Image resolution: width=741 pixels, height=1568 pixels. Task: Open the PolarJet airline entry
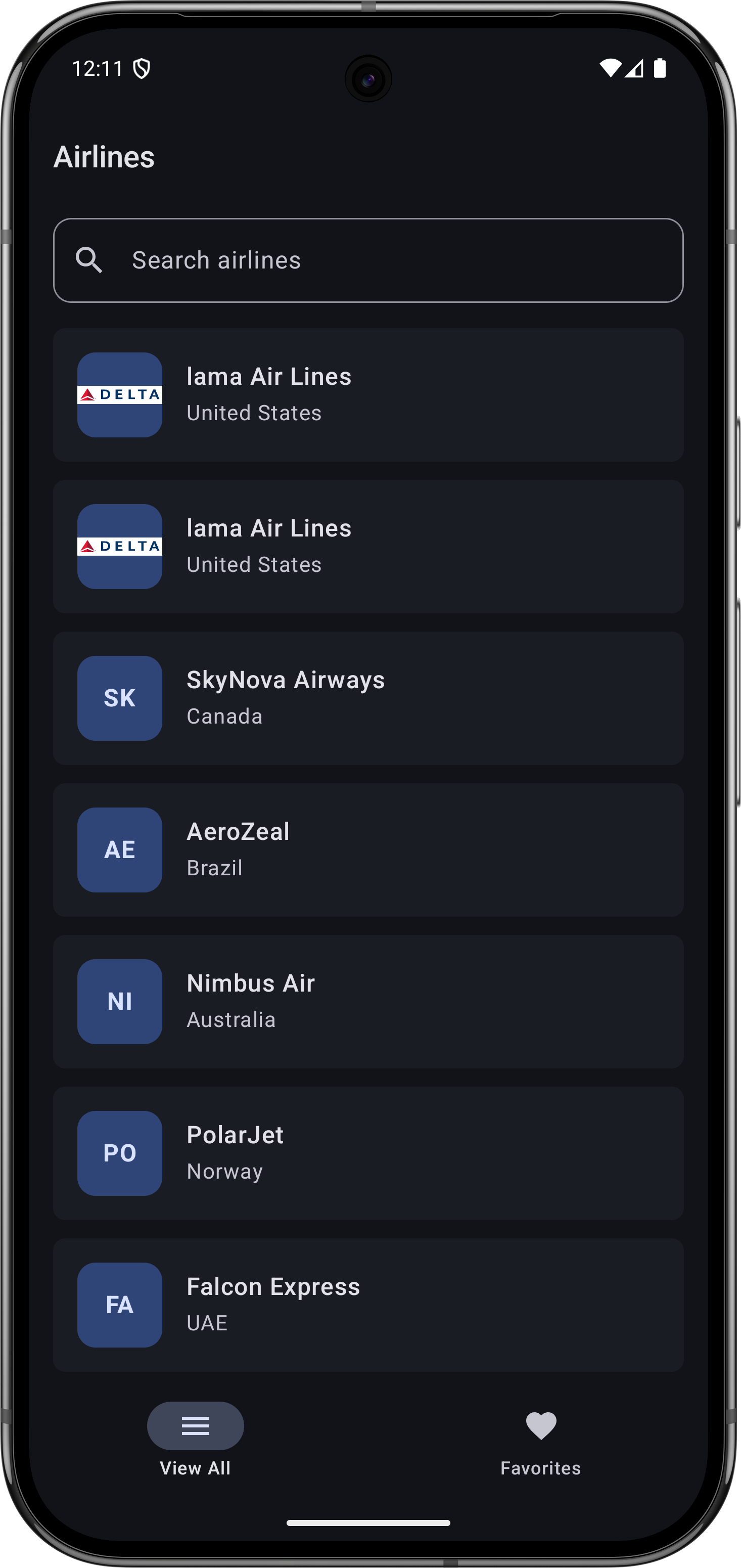click(367, 1152)
